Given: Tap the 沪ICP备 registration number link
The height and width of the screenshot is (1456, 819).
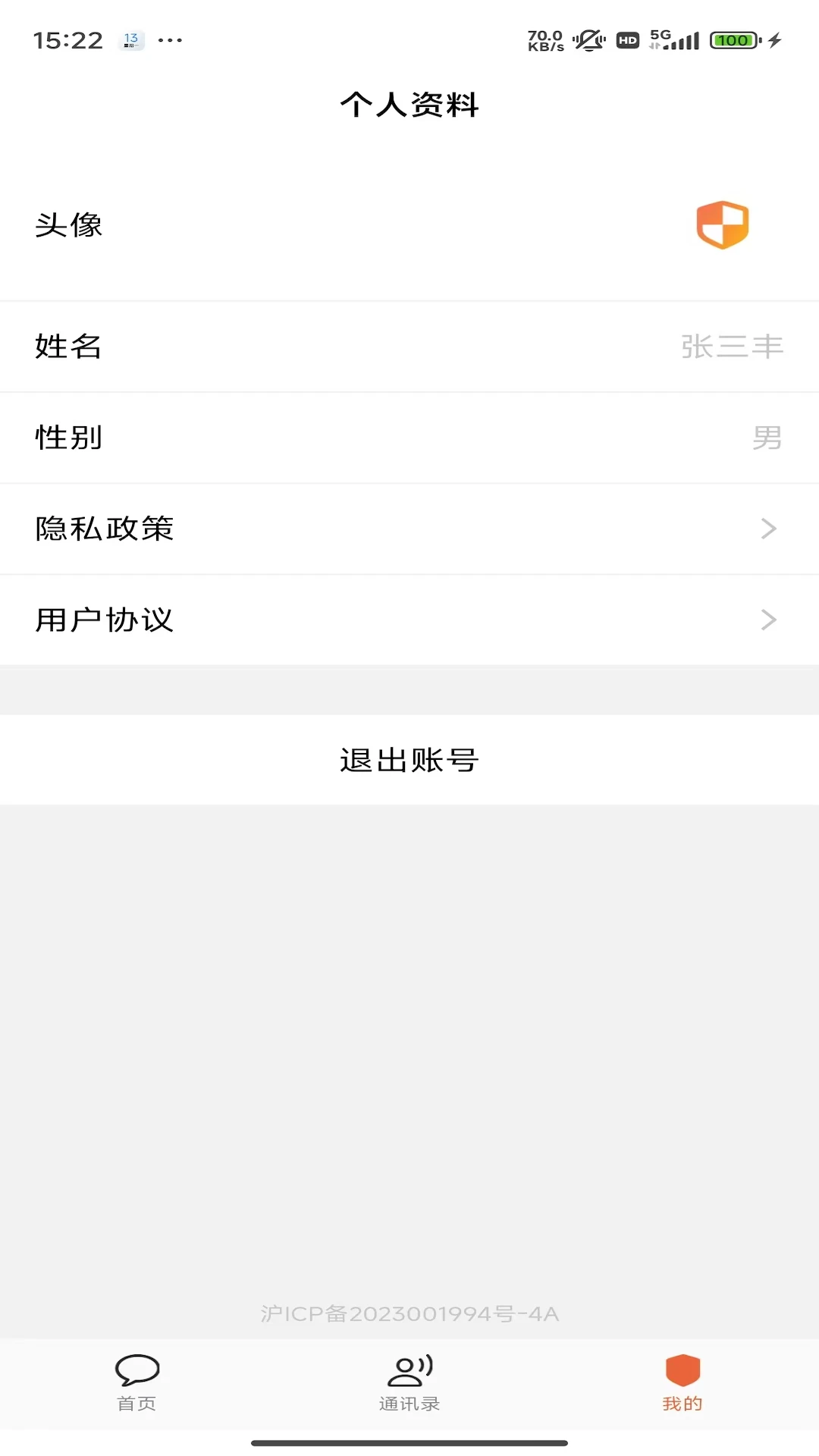Looking at the screenshot, I should coord(409,1313).
